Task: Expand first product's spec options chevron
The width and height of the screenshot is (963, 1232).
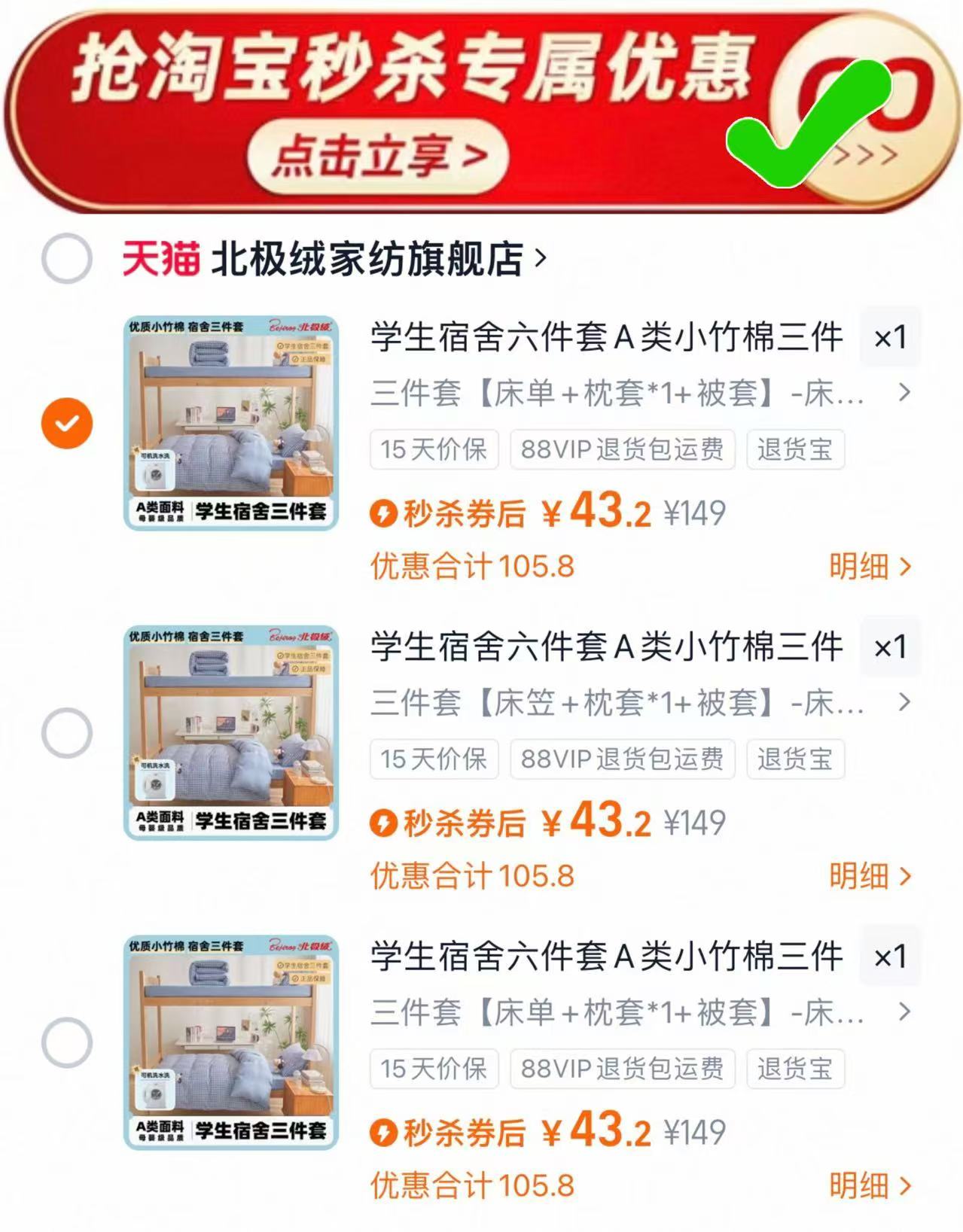Action: [x=904, y=391]
